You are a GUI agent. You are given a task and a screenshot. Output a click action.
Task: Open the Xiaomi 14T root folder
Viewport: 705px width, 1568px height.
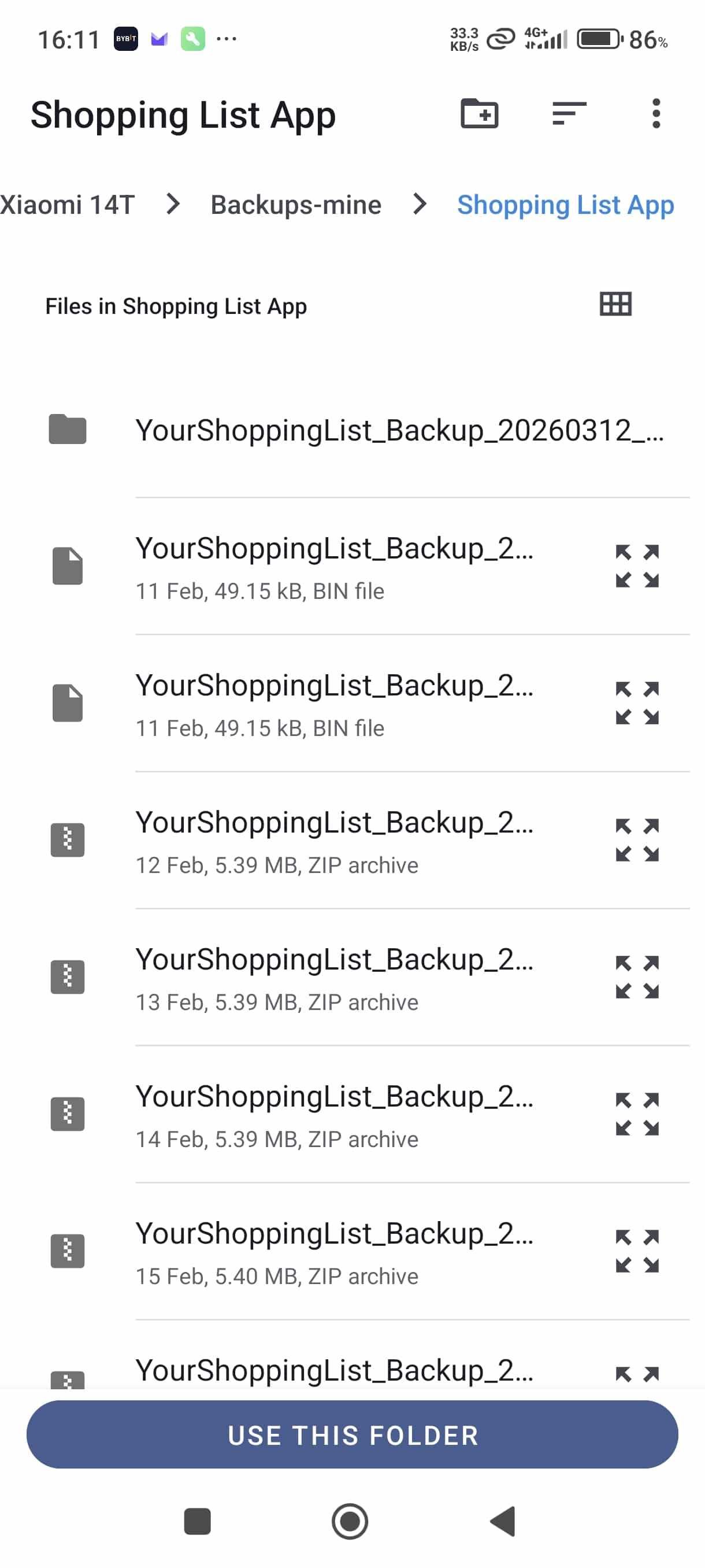click(x=67, y=205)
